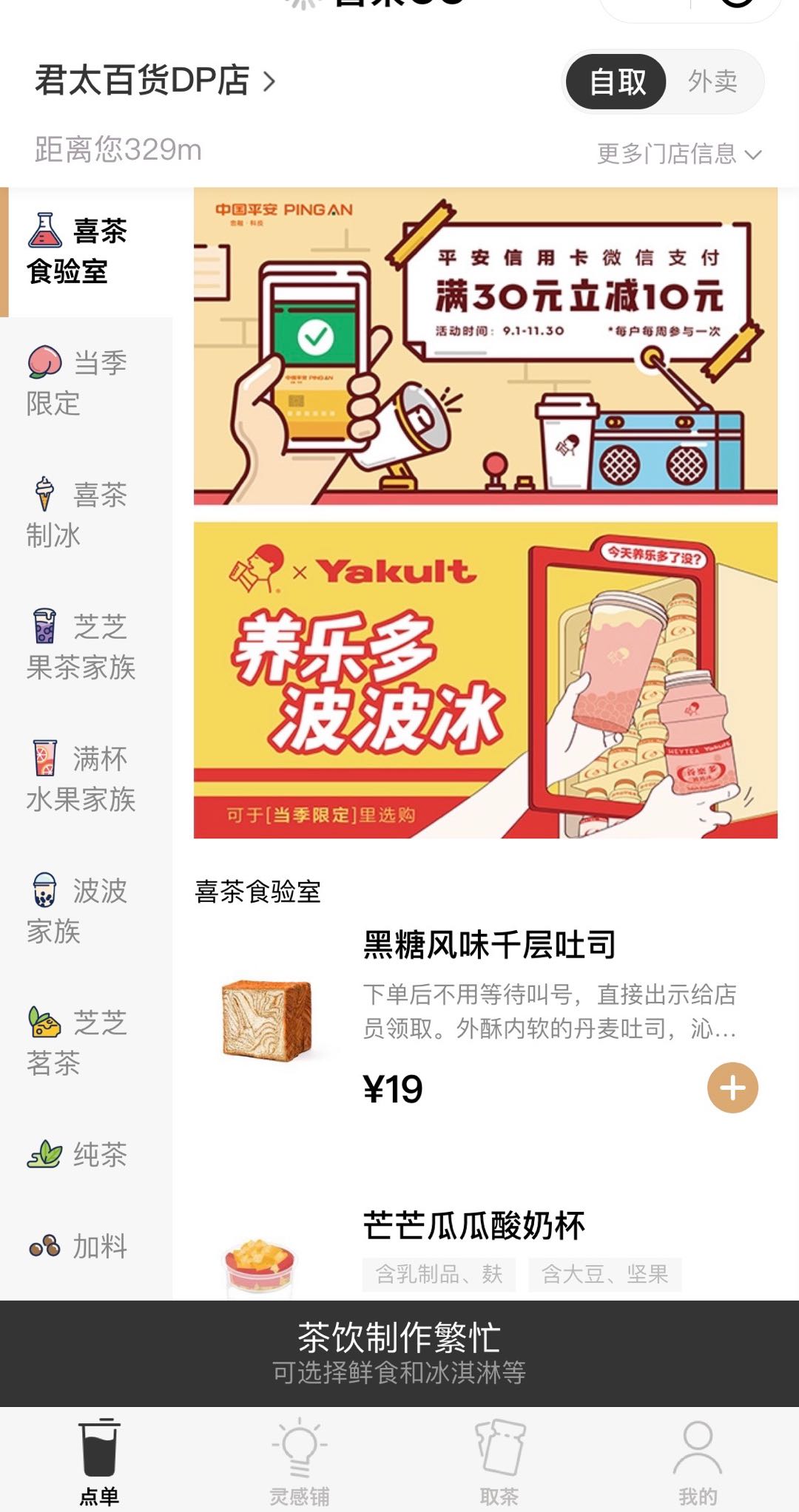Screen dimensions: 799x1512
Task: Go to 芝芝果茶家族 category
Action: pos(86,647)
